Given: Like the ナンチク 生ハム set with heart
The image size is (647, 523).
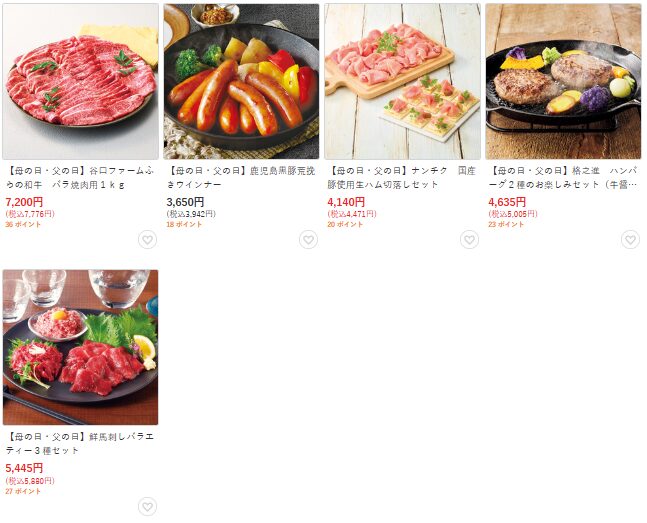Looking at the screenshot, I should (469, 240).
